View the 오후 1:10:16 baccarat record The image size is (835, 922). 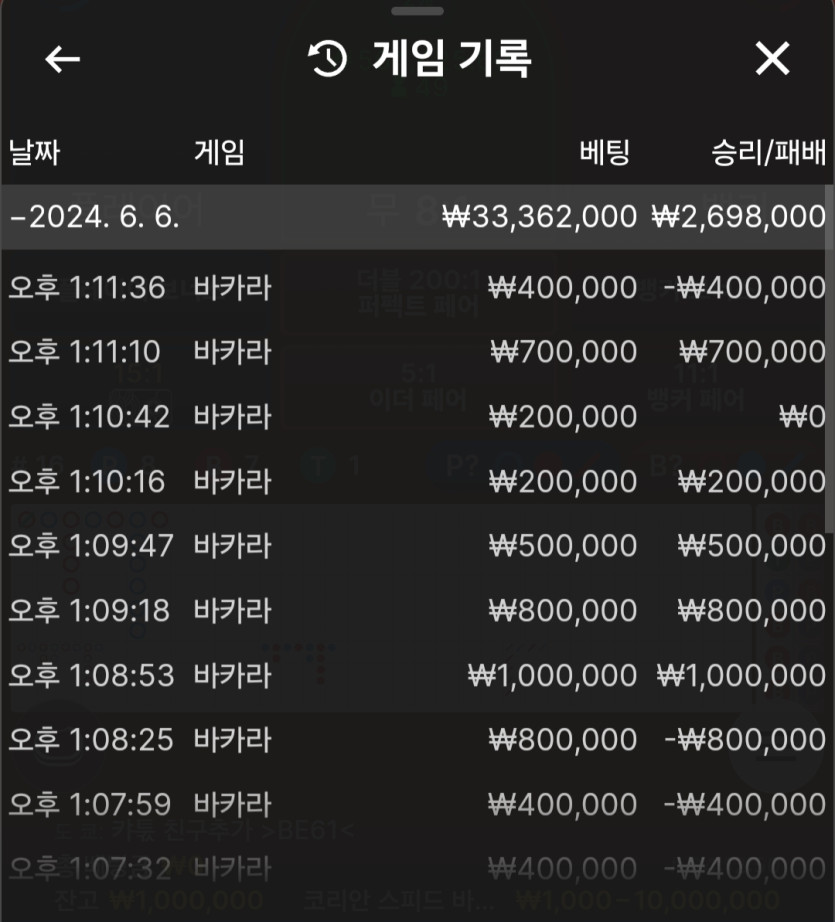pos(415,481)
